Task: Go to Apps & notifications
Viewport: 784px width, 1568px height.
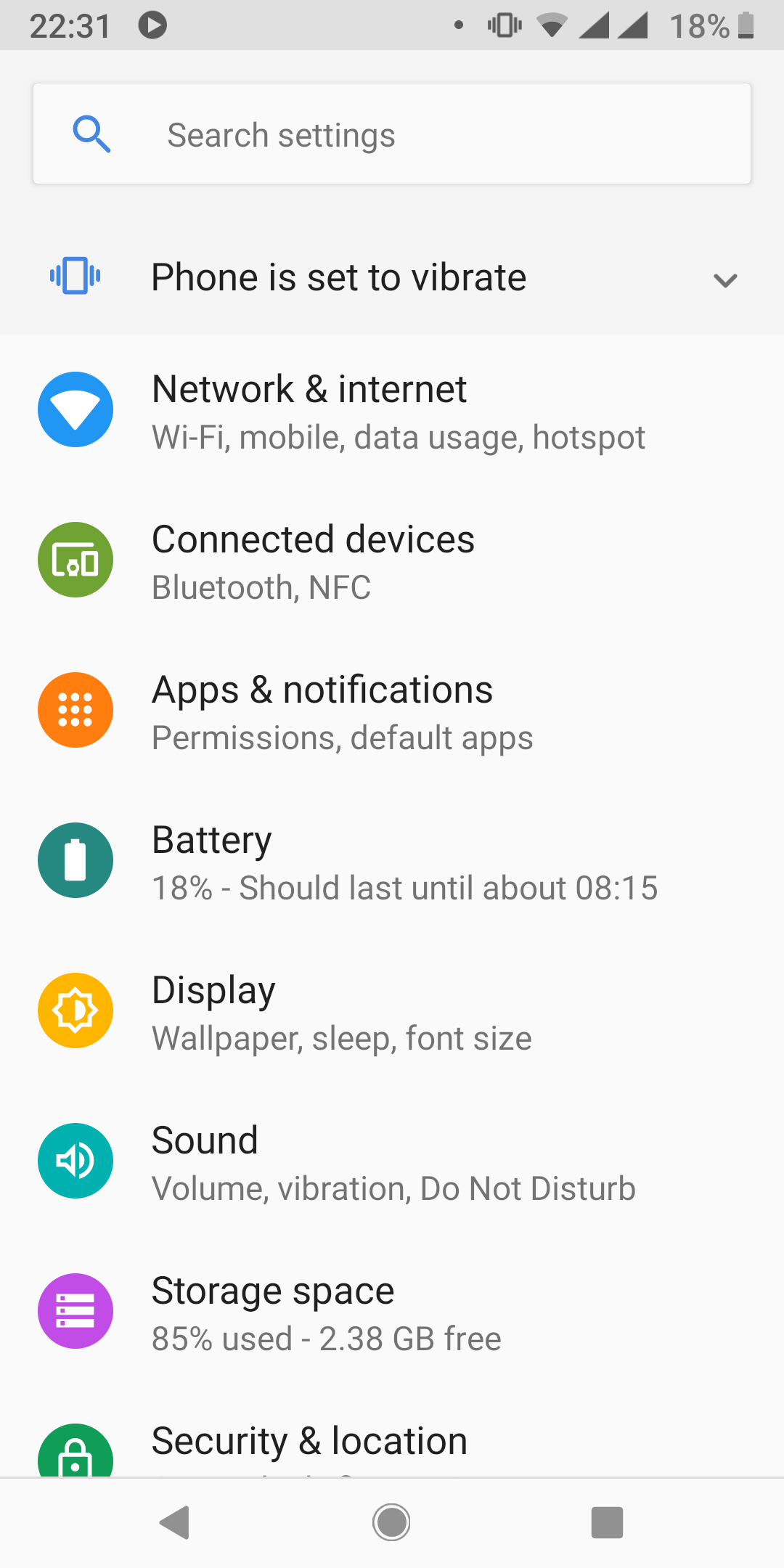Action: pos(392,711)
